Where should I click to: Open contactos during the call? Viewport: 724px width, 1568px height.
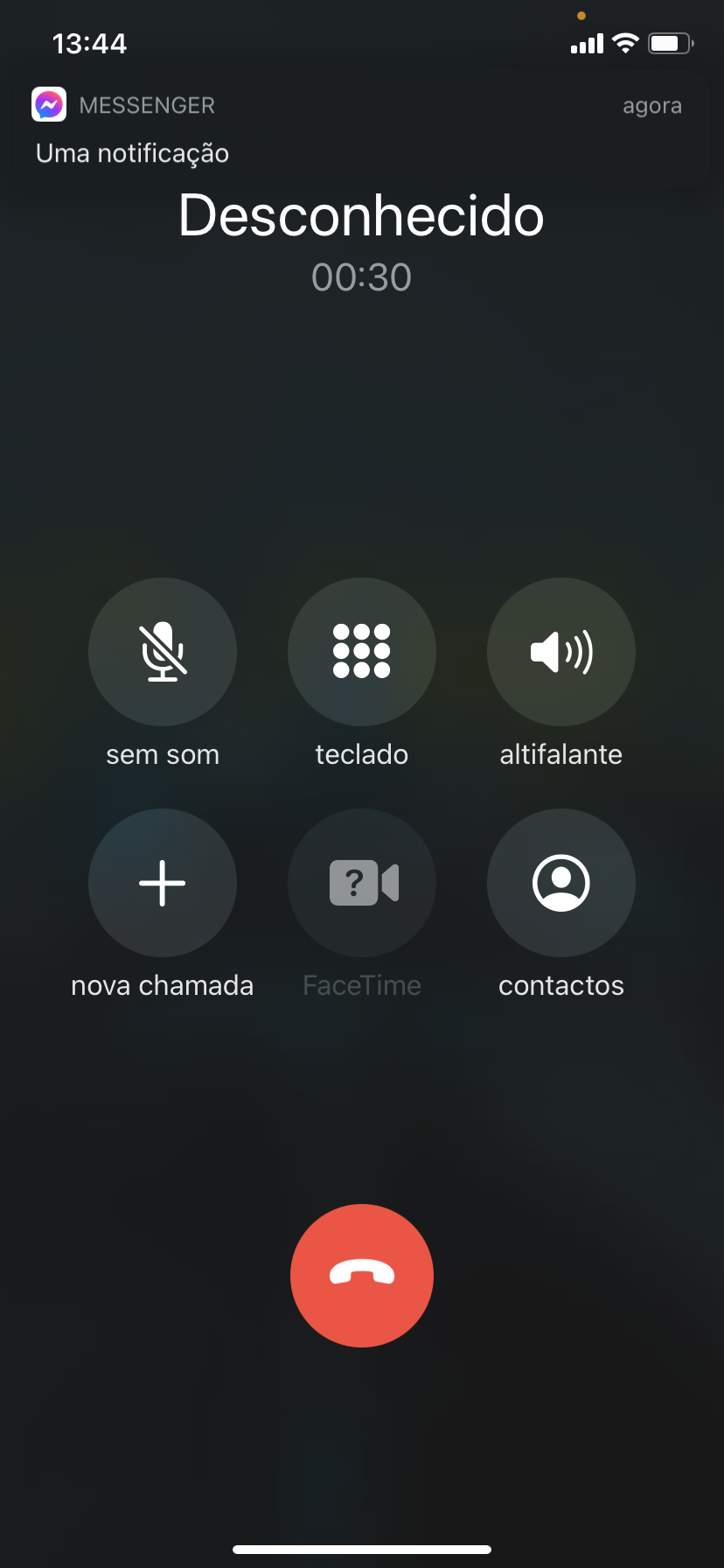coord(561,883)
